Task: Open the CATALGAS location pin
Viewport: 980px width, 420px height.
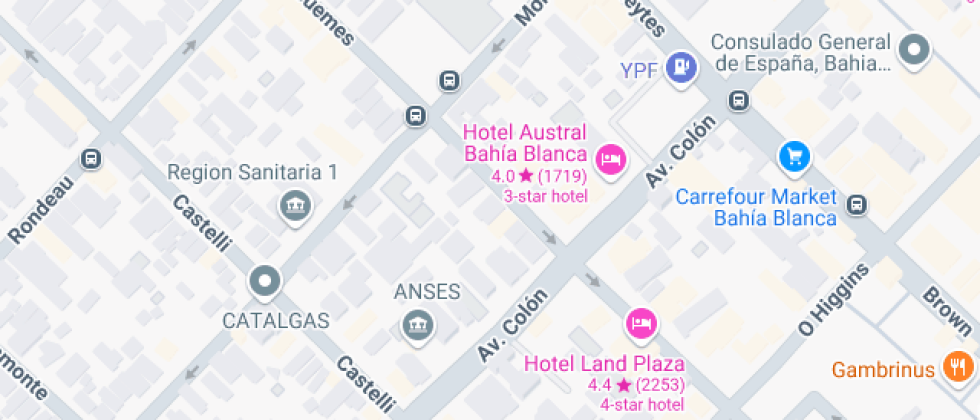Action: [x=265, y=282]
